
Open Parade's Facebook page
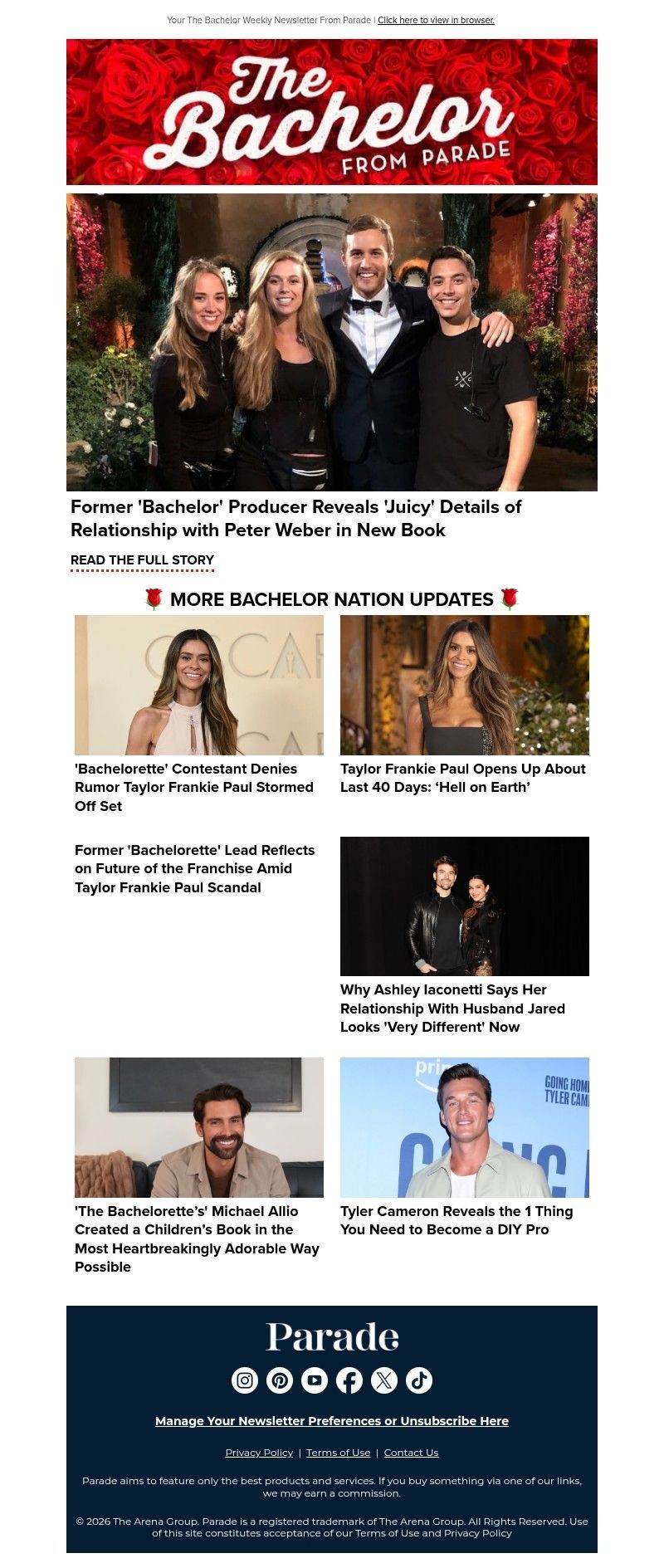[349, 1380]
